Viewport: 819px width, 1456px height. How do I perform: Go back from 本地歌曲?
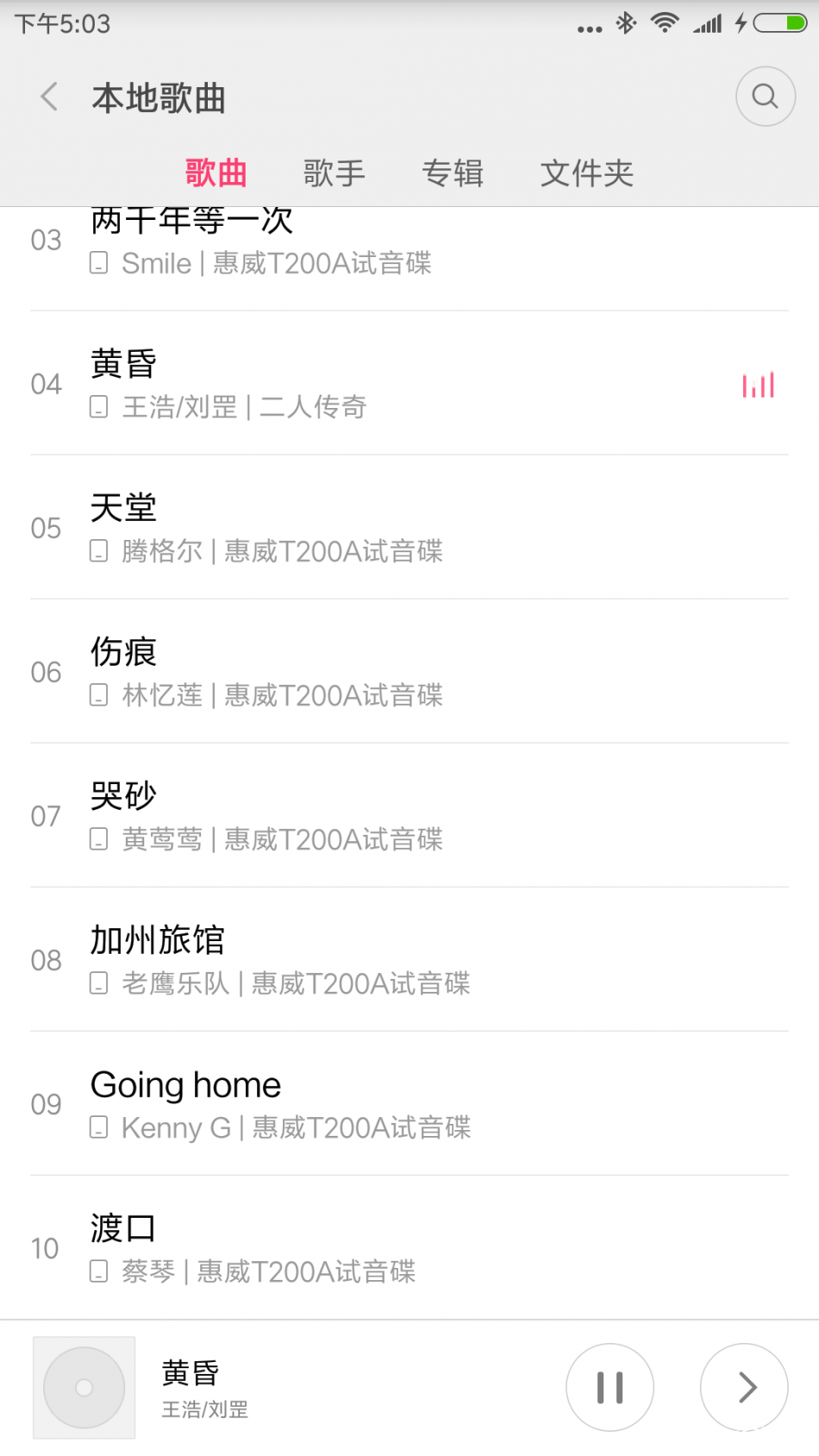pyautogui.click(x=50, y=97)
